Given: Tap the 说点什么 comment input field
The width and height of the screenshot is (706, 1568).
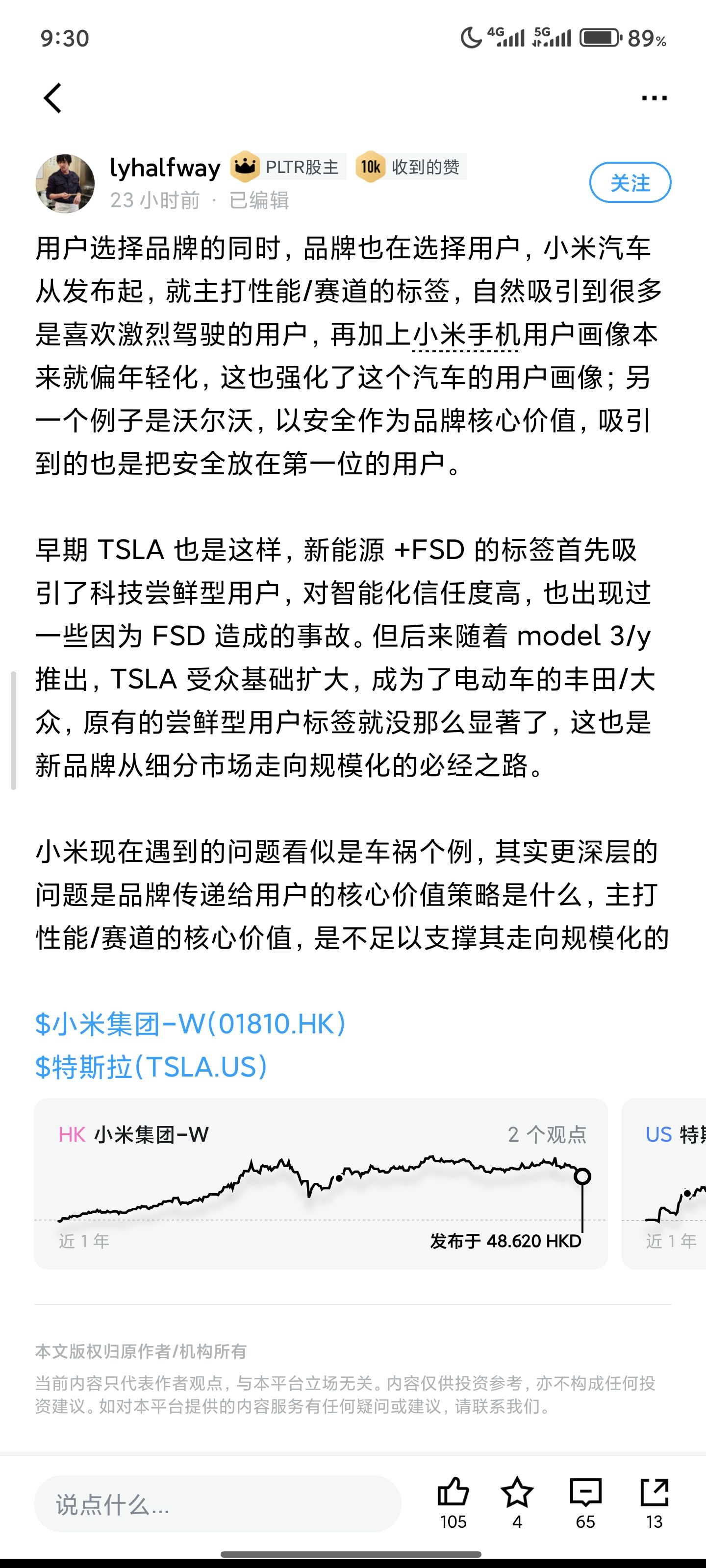Looking at the screenshot, I should click(218, 1504).
